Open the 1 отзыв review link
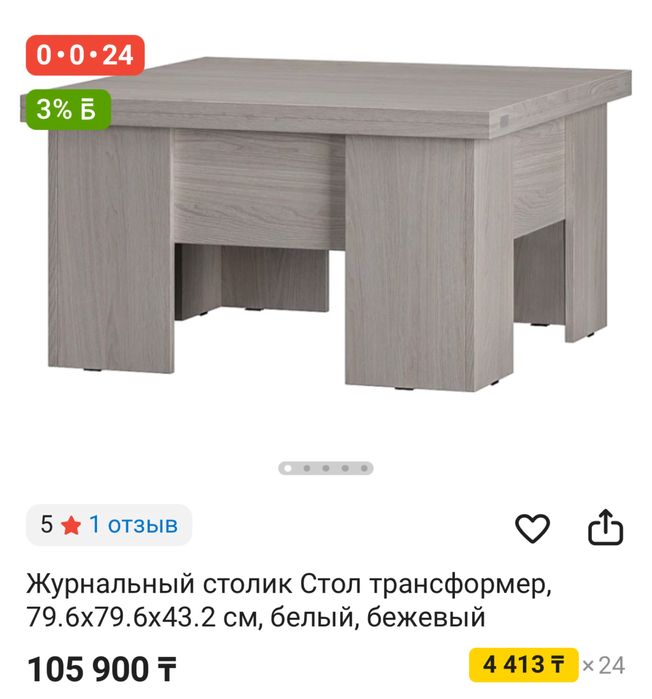652x699 pixels. (x=133, y=525)
